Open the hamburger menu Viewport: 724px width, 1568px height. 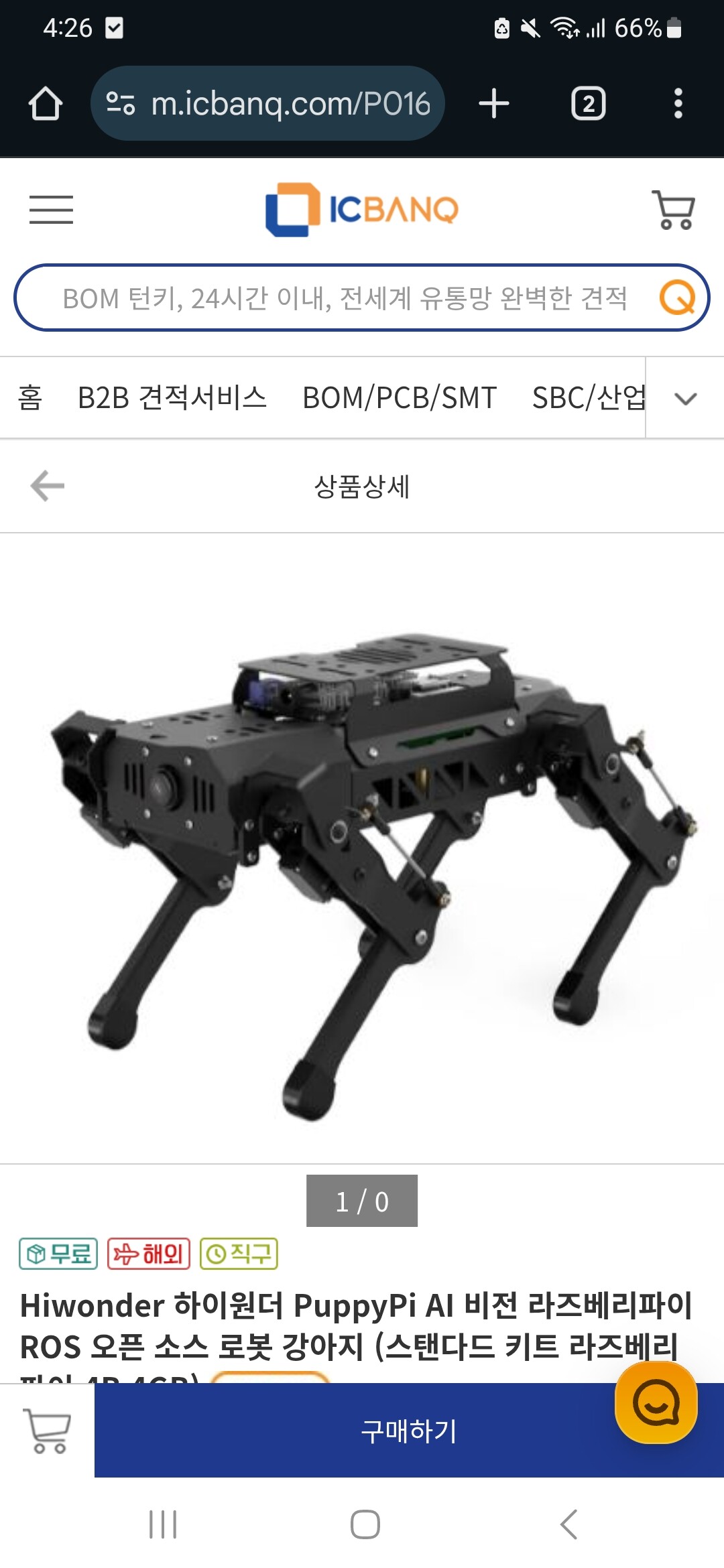click(x=51, y=210)
